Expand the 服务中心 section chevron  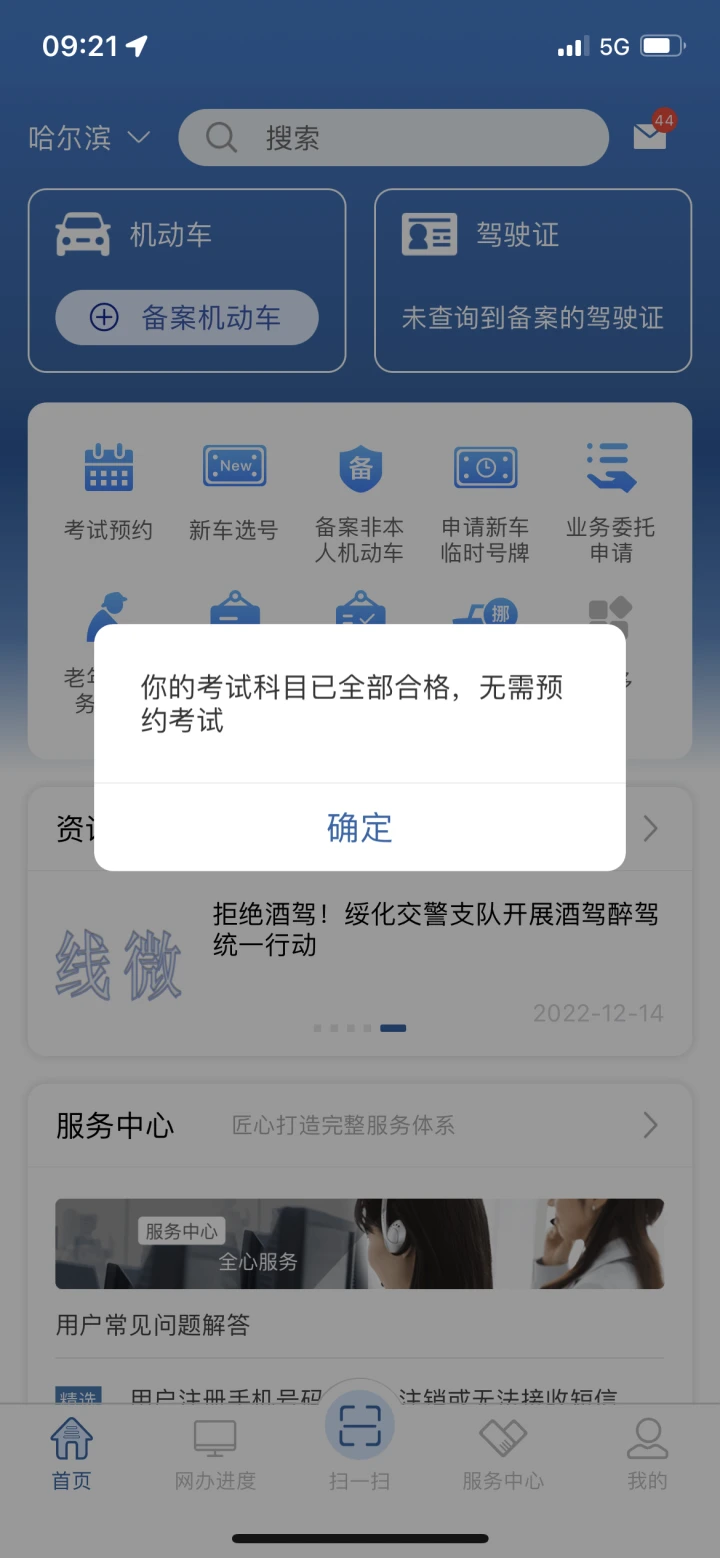point(650,1126)
